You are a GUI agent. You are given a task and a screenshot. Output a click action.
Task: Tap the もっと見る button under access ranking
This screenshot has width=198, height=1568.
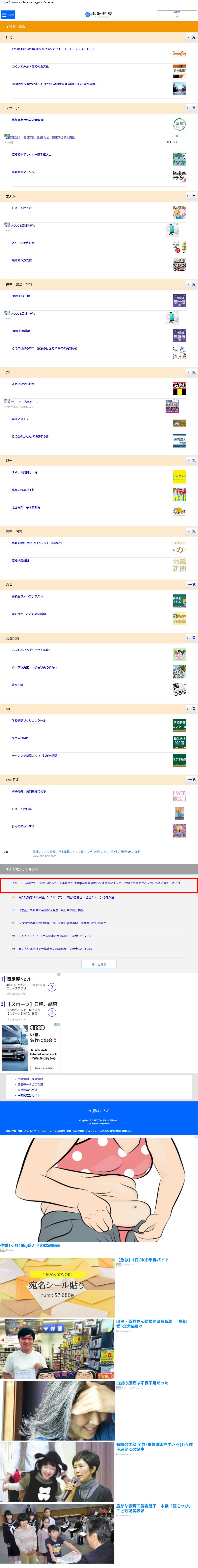pyautogui.click(x=99, y=964)
